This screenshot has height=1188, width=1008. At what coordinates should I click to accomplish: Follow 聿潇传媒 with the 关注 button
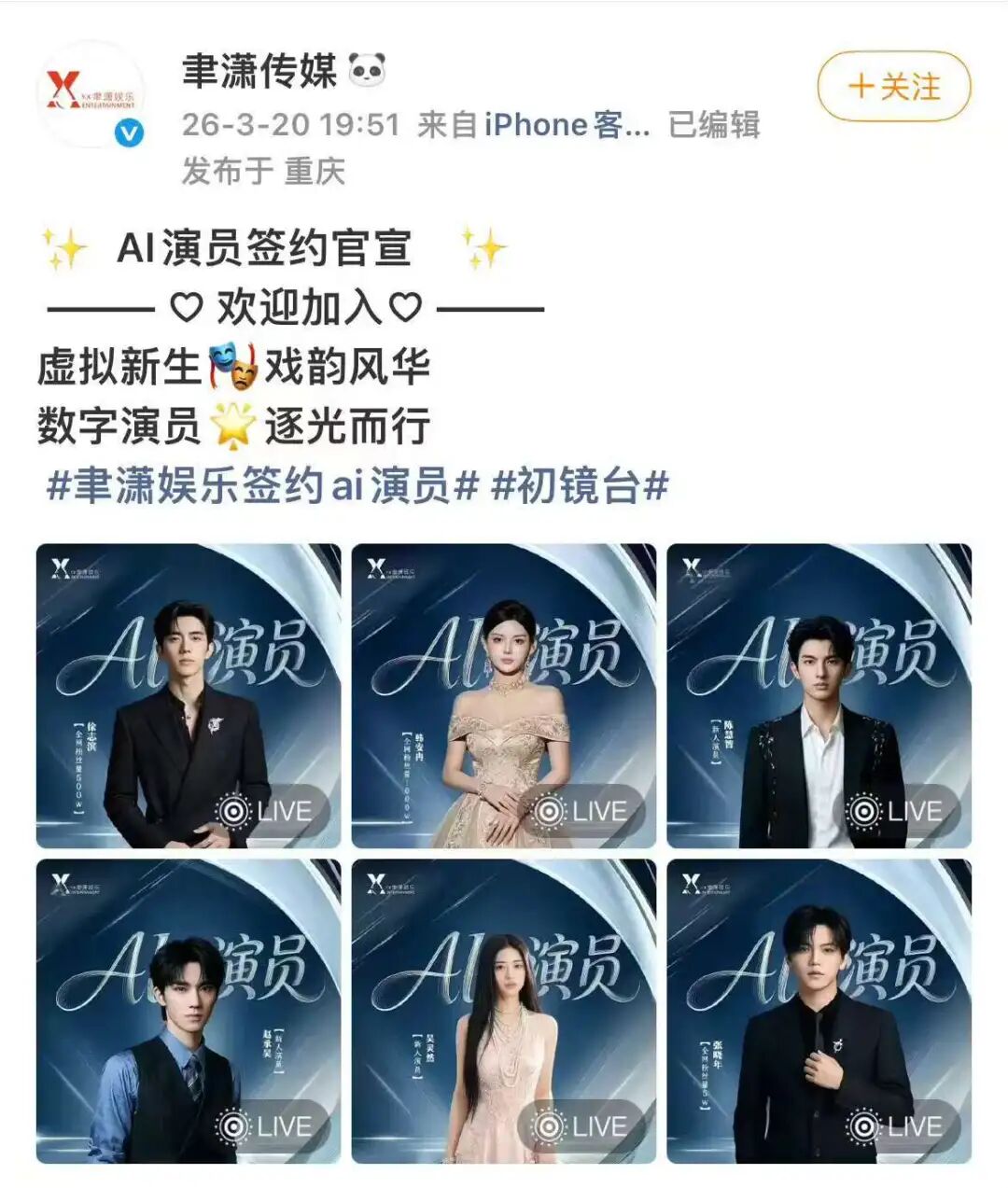(x=893, y=87)
